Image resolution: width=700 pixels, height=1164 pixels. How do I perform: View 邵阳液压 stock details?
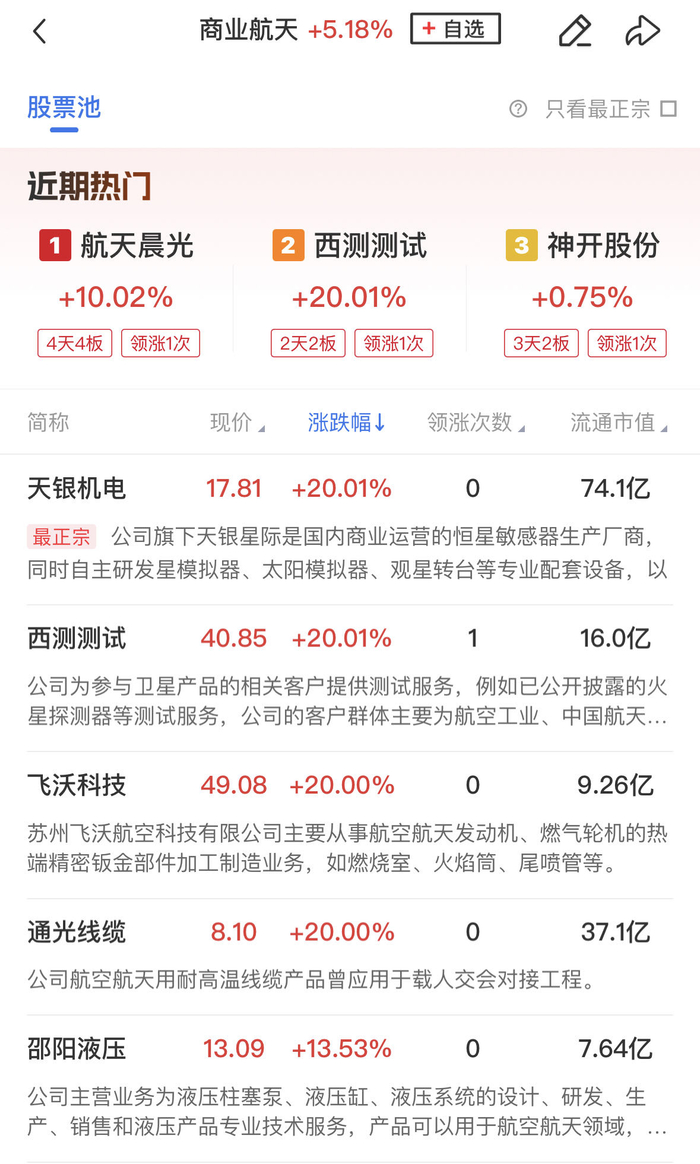(x=77, y=1050)
